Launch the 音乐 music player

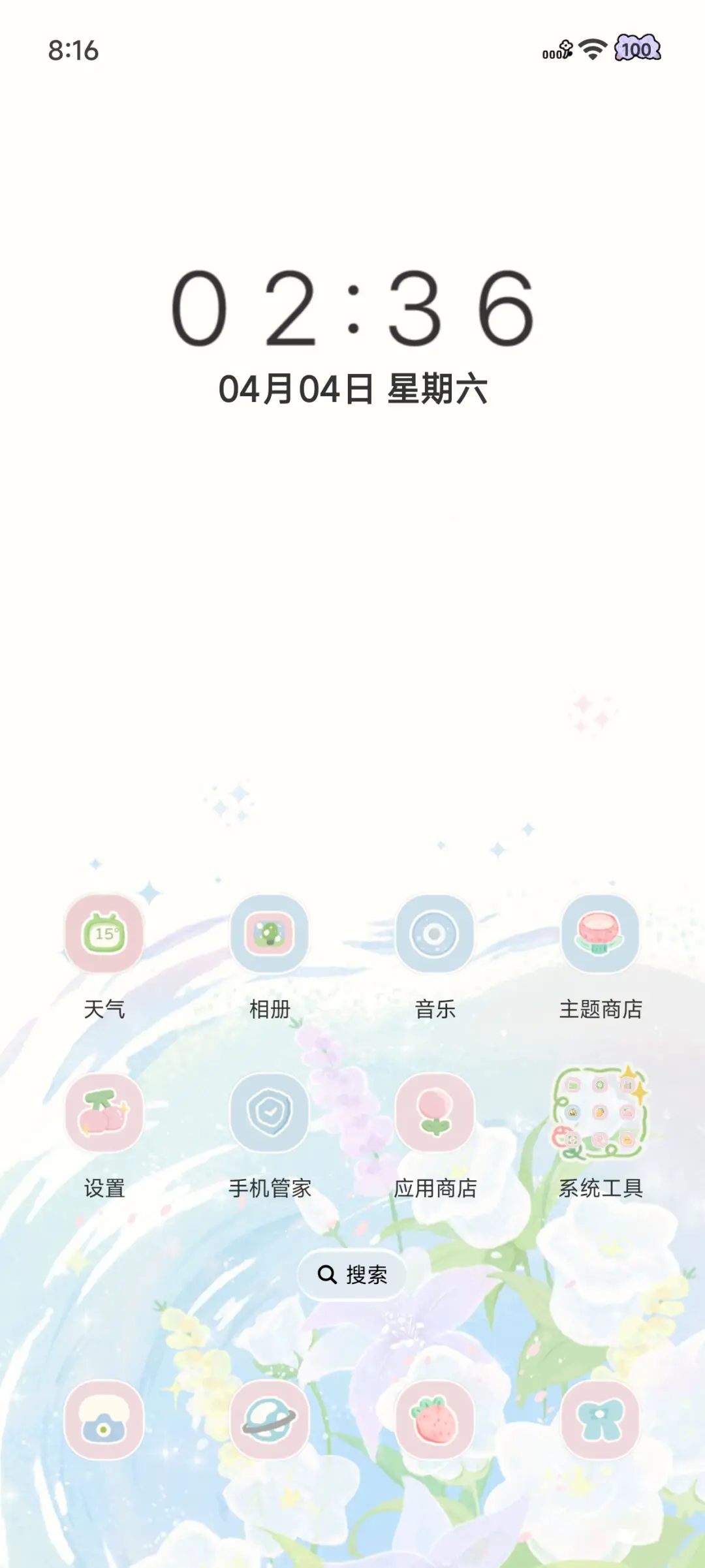point(435,935)
